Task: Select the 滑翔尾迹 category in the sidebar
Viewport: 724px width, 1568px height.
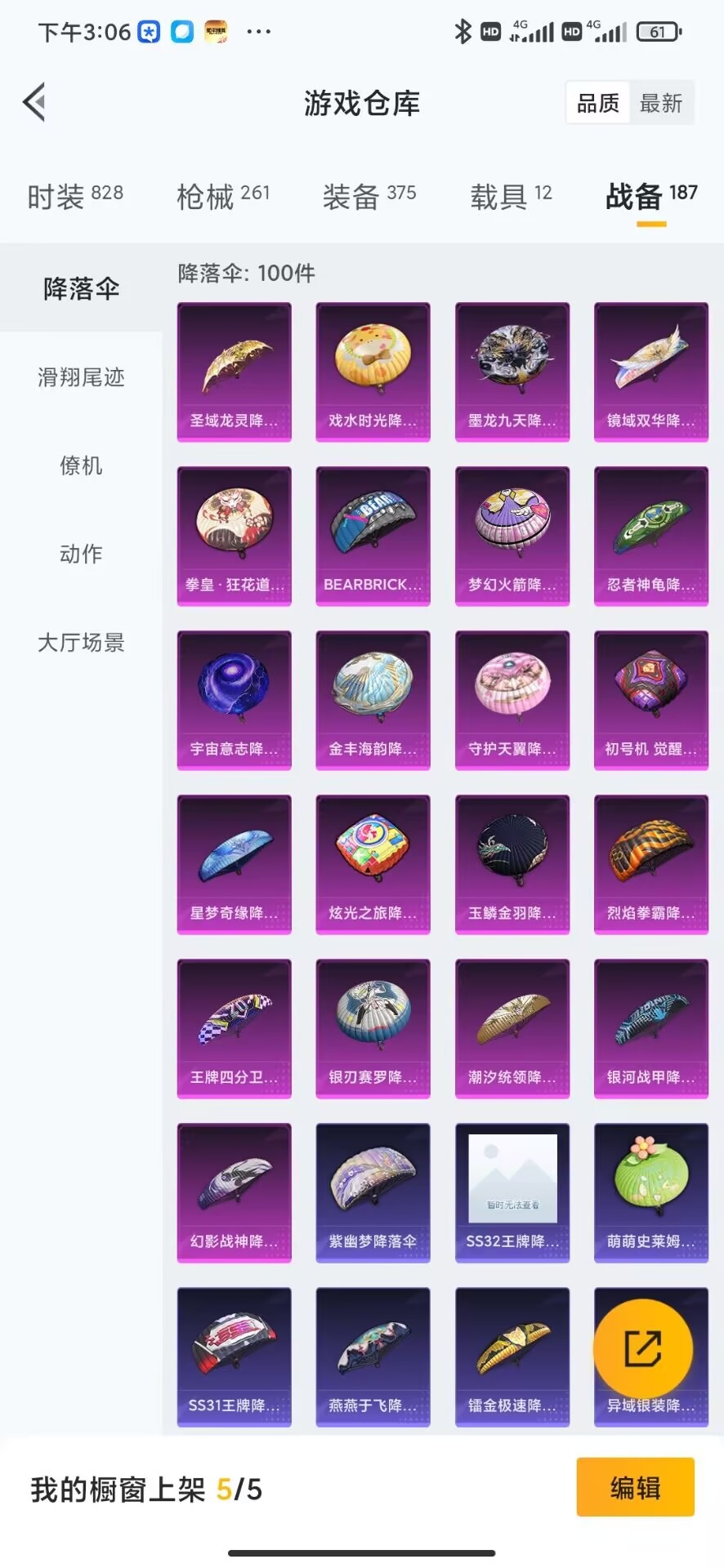Action: [81, 377]
